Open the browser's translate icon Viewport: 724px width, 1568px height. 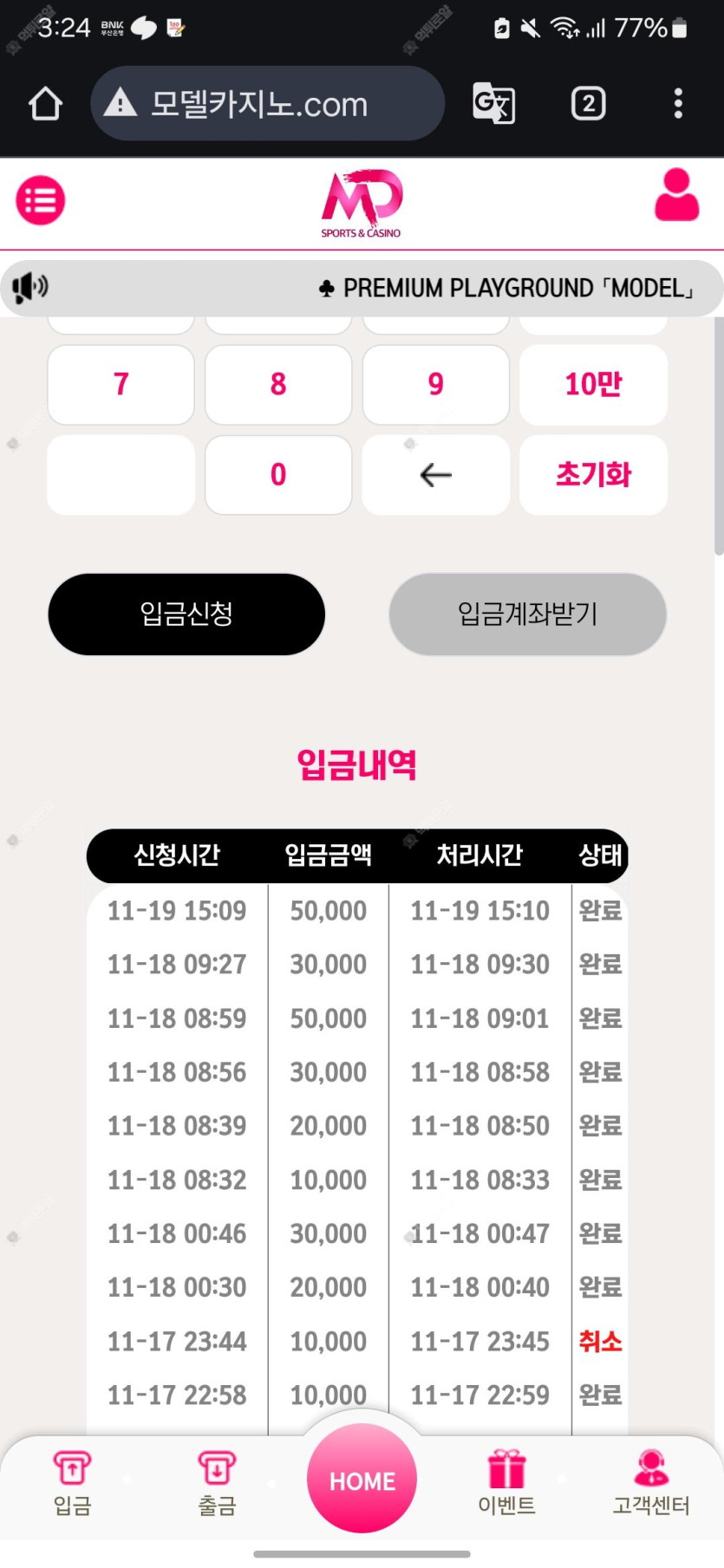493,104
